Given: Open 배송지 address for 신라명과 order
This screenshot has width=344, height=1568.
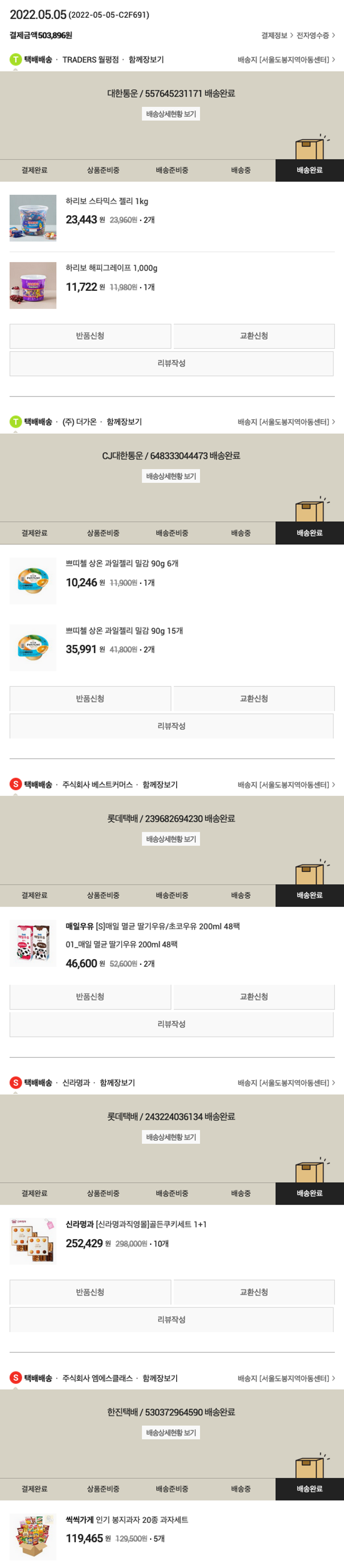Looking at the screenshot, I should (x=286, y=1082).
